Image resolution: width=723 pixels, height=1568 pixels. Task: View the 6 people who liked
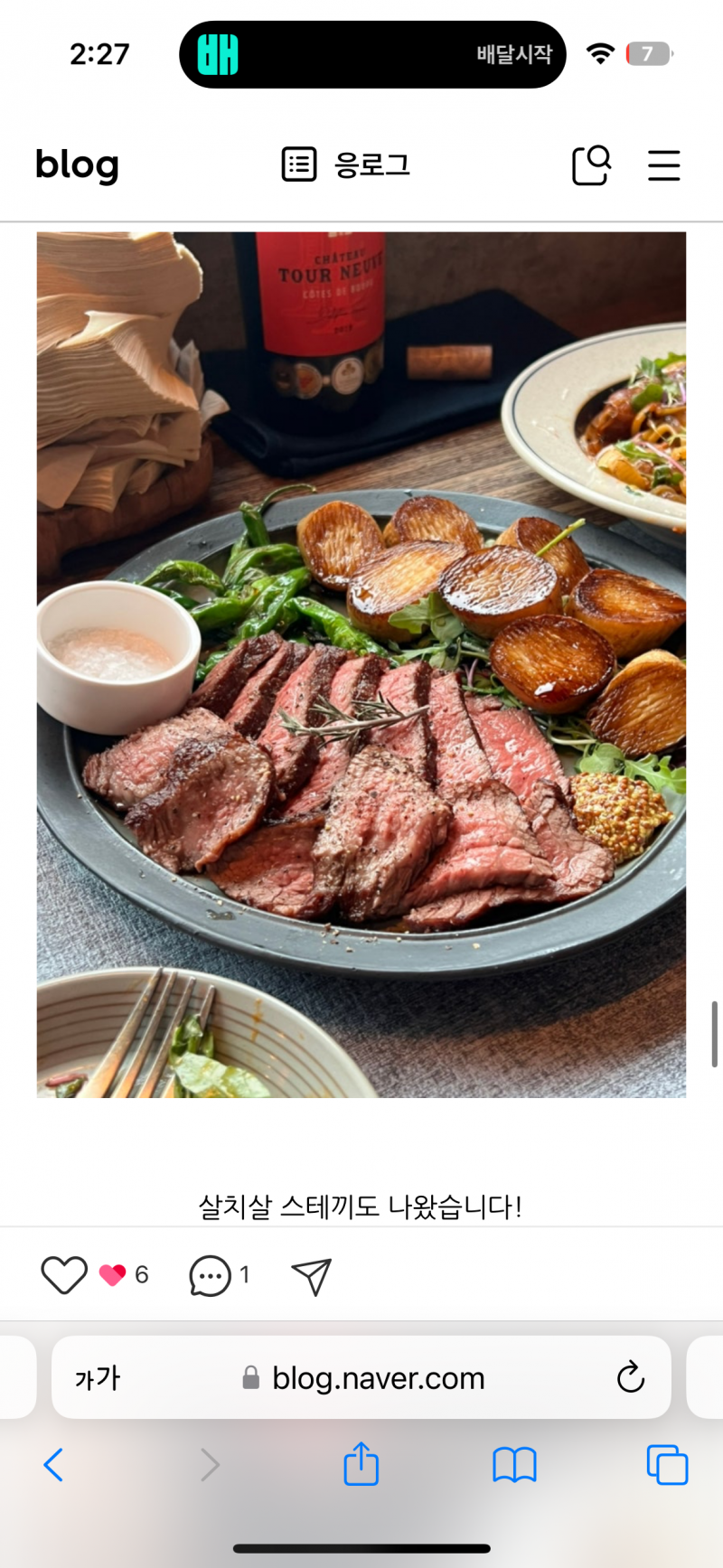click(x=125, y=1275)
